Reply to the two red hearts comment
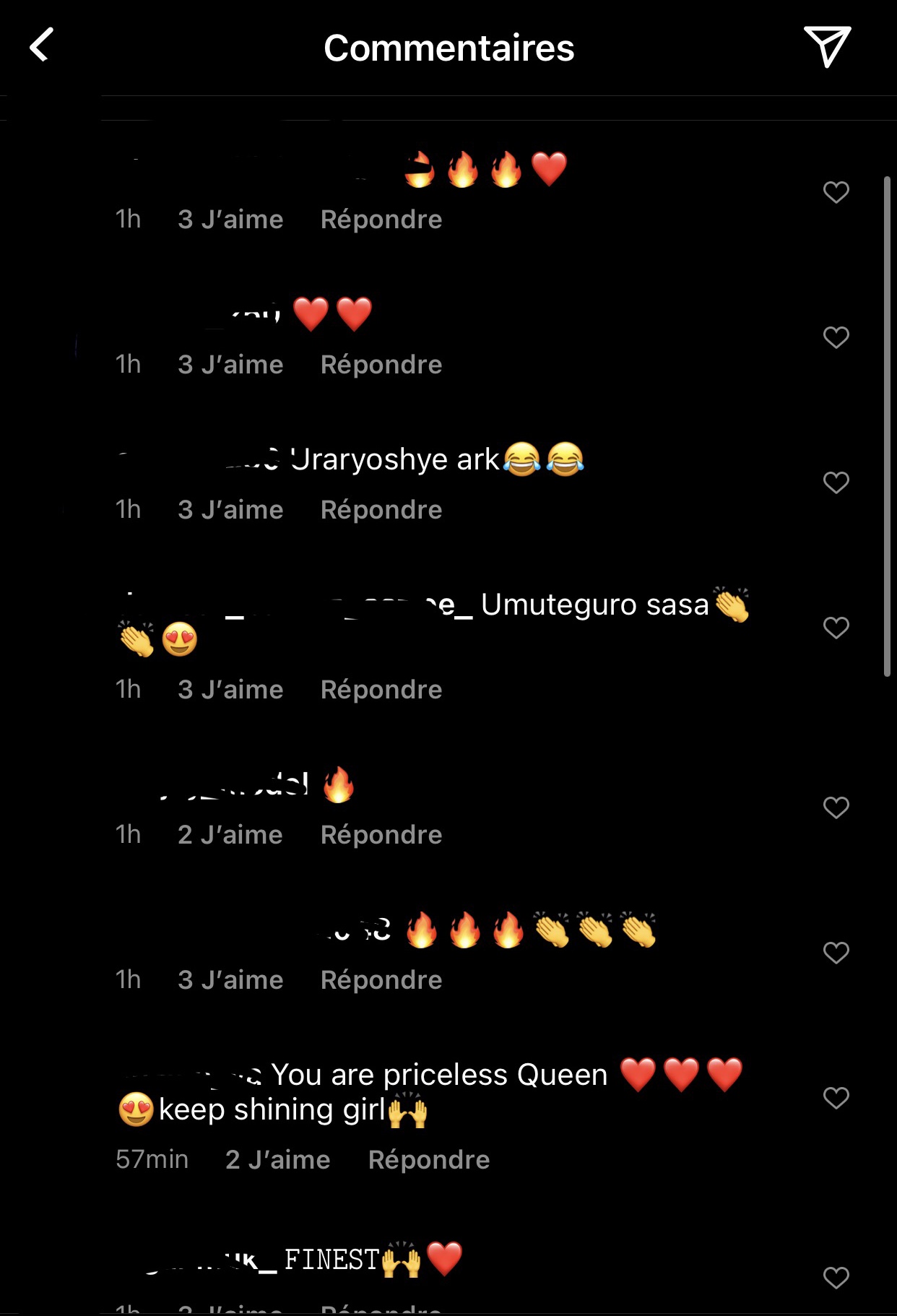The image size is (897, 1316). tap(381, 365)
